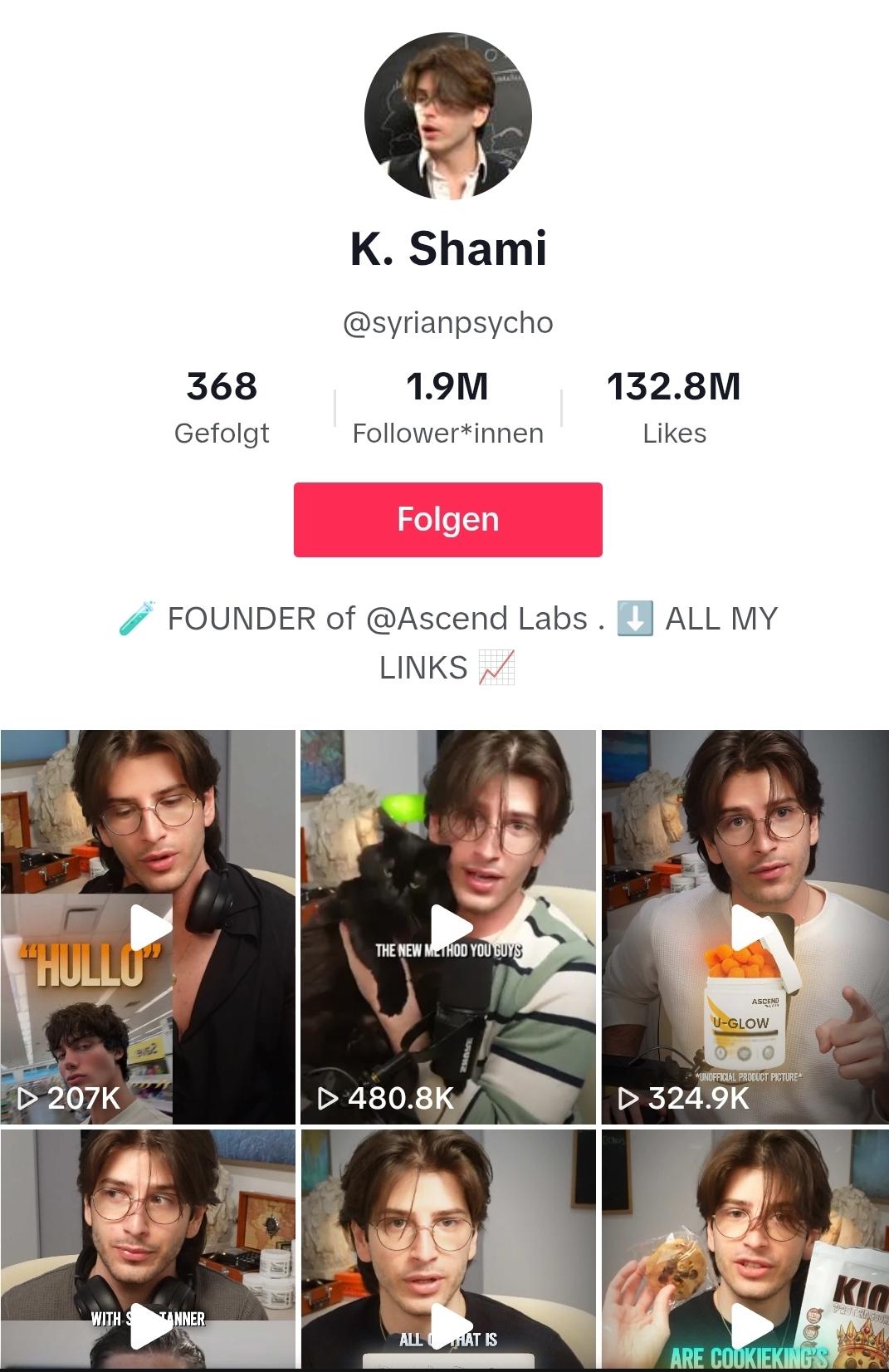Play the "HULLO" video with 207K views
This screenshot has height=1372, width=889.
[149, 927]
